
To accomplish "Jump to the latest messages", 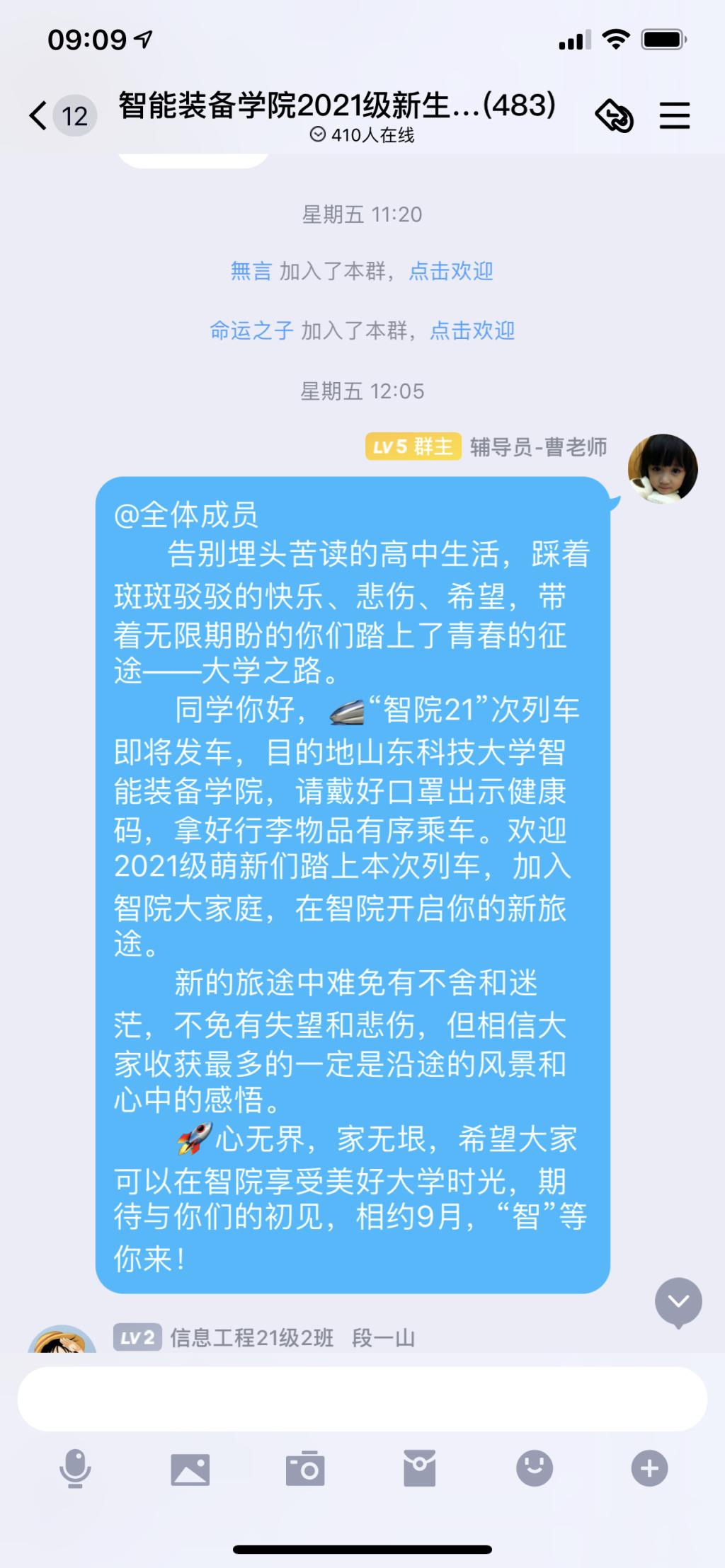I will (678, 1302).
